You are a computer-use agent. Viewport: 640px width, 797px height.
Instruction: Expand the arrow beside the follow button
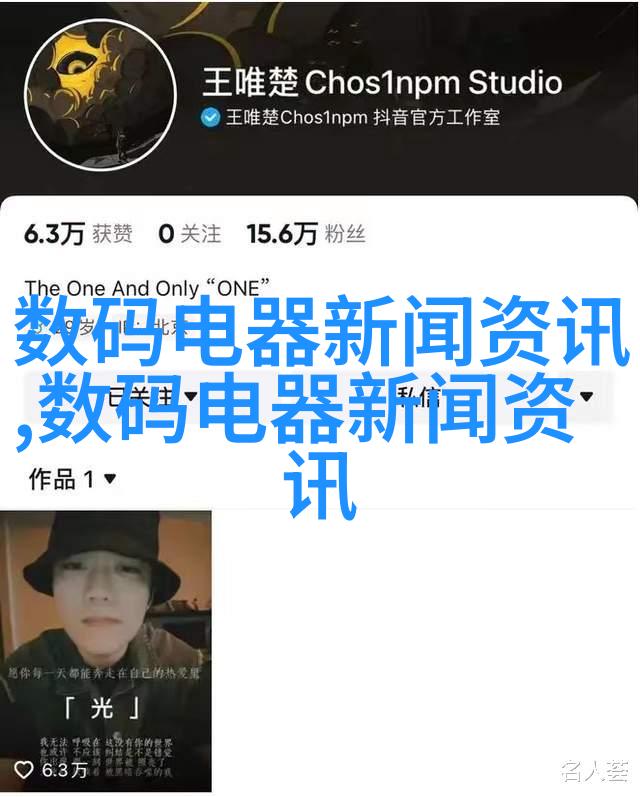[x=585, y=396]
